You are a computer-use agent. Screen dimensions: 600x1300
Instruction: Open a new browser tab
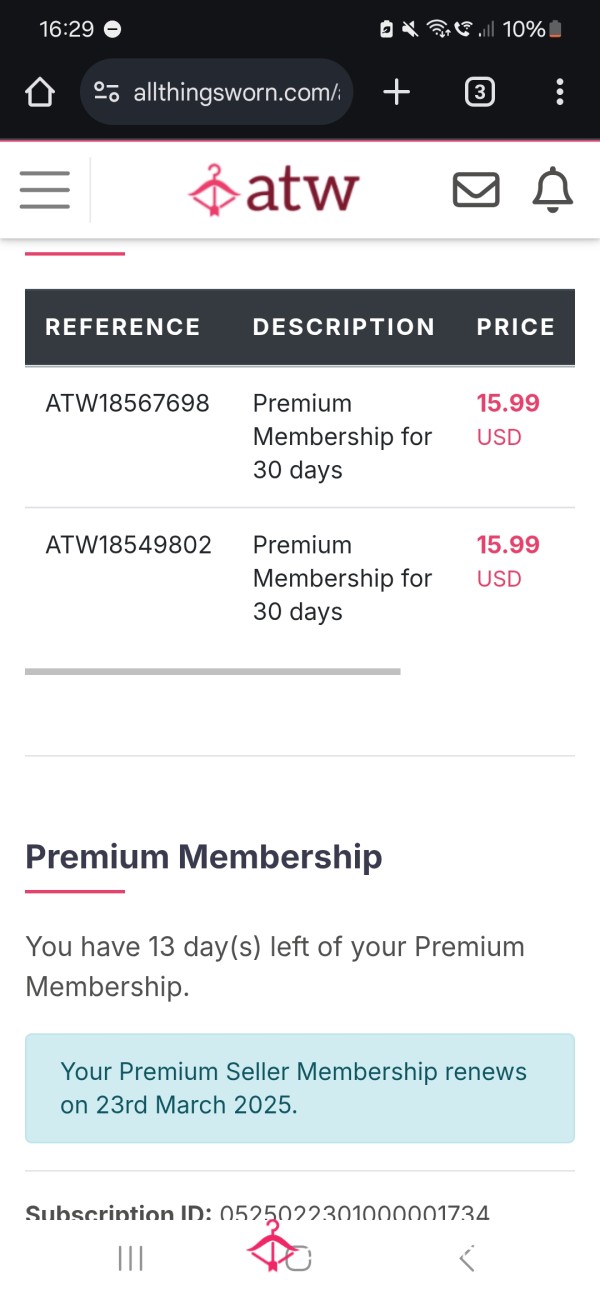point(397,93)
